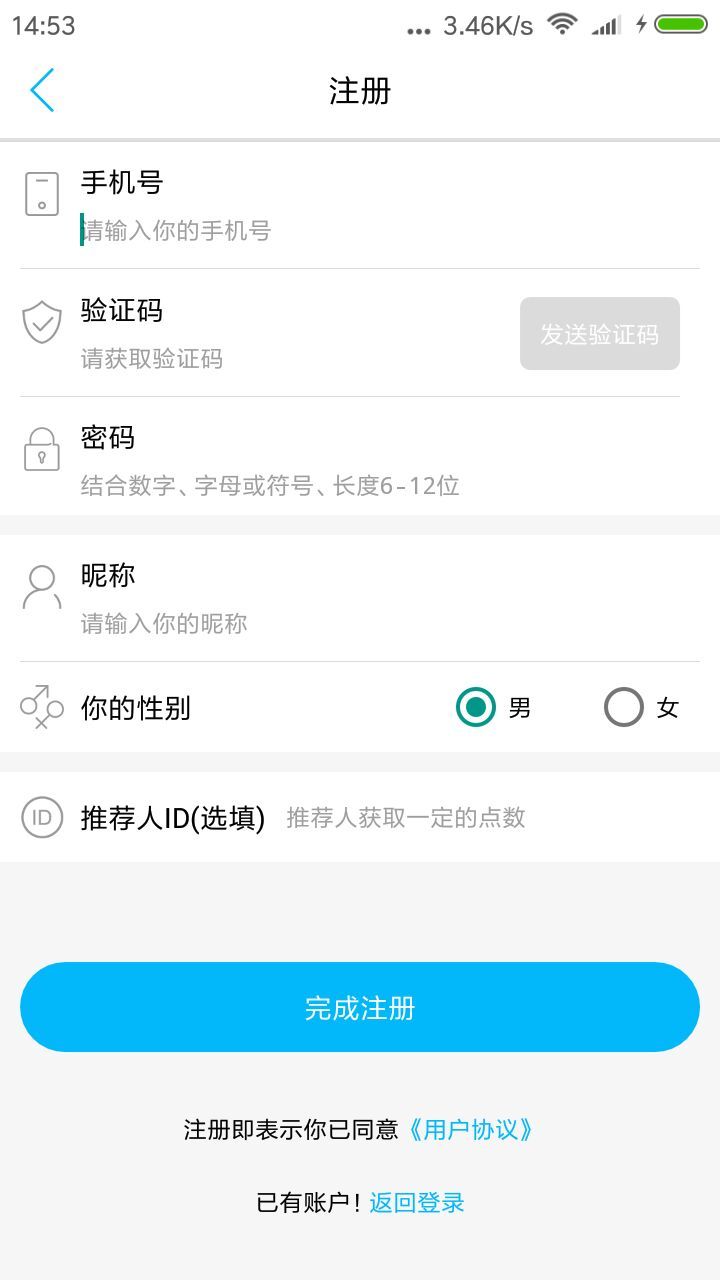Tap the phone number field (手机号)
Viewport: 720px width, 1280px height.
pos(380,231)
